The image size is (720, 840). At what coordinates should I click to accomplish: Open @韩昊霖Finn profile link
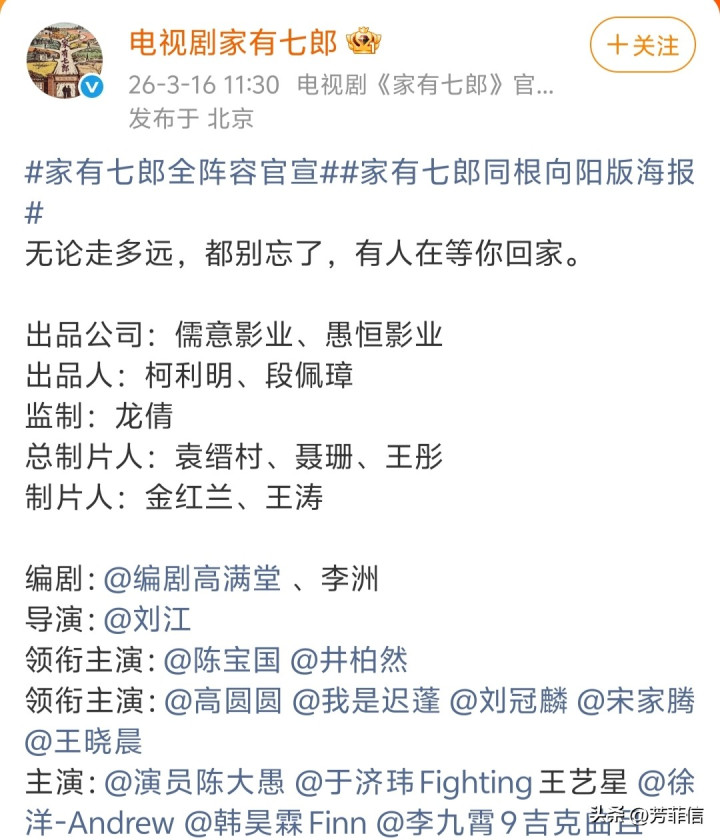tap(276, 823)
